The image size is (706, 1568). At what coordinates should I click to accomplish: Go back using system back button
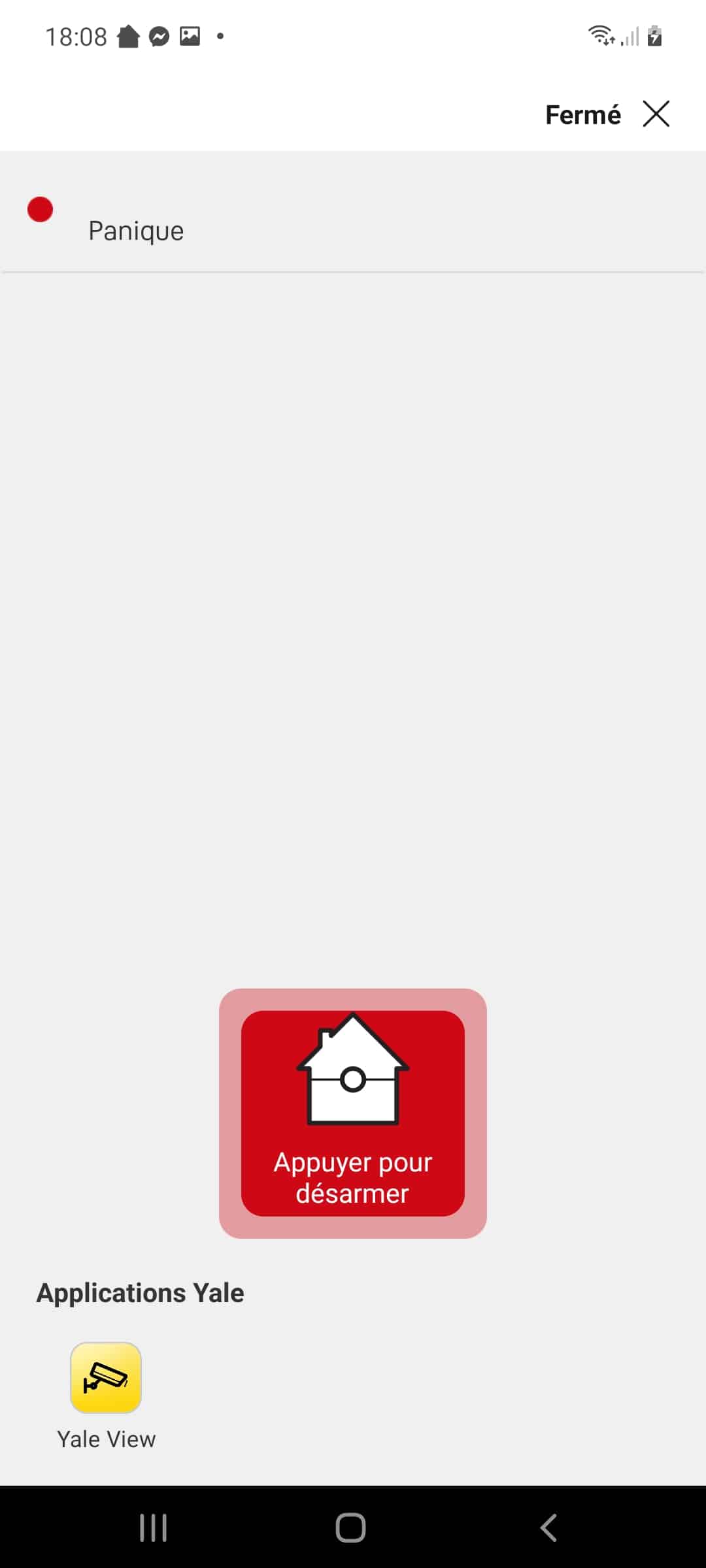(x=548, y=1527)
